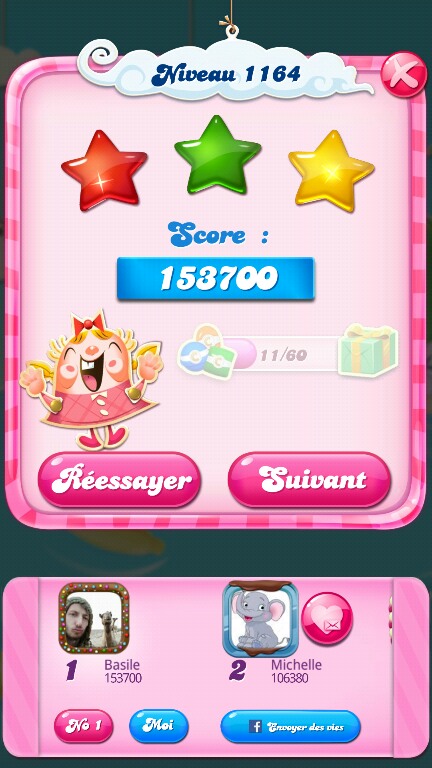Open Michelle's elephant avatar
432x768 pixels.
tap(260, 619)
